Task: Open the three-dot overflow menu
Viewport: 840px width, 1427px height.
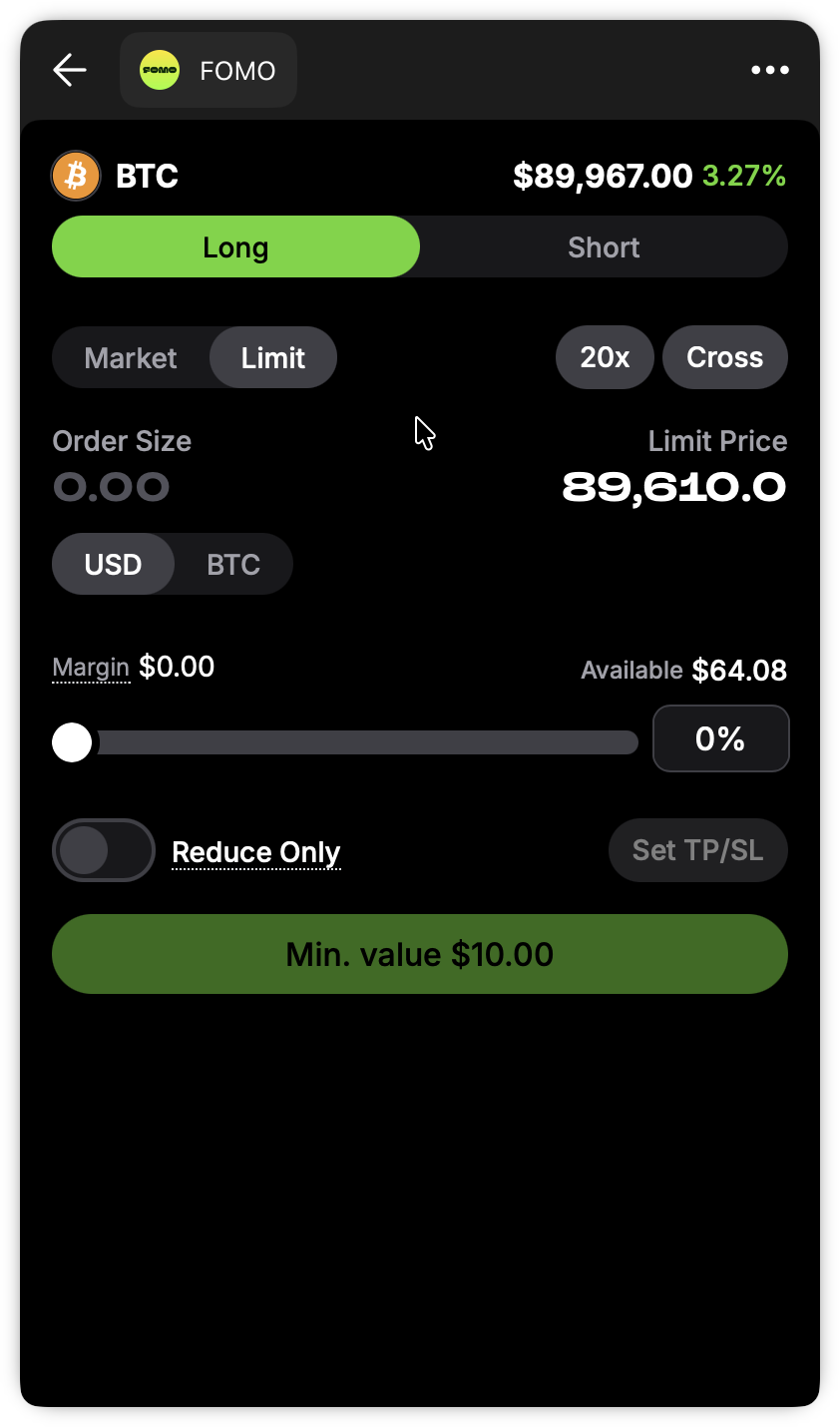Action: coord(769,70)
